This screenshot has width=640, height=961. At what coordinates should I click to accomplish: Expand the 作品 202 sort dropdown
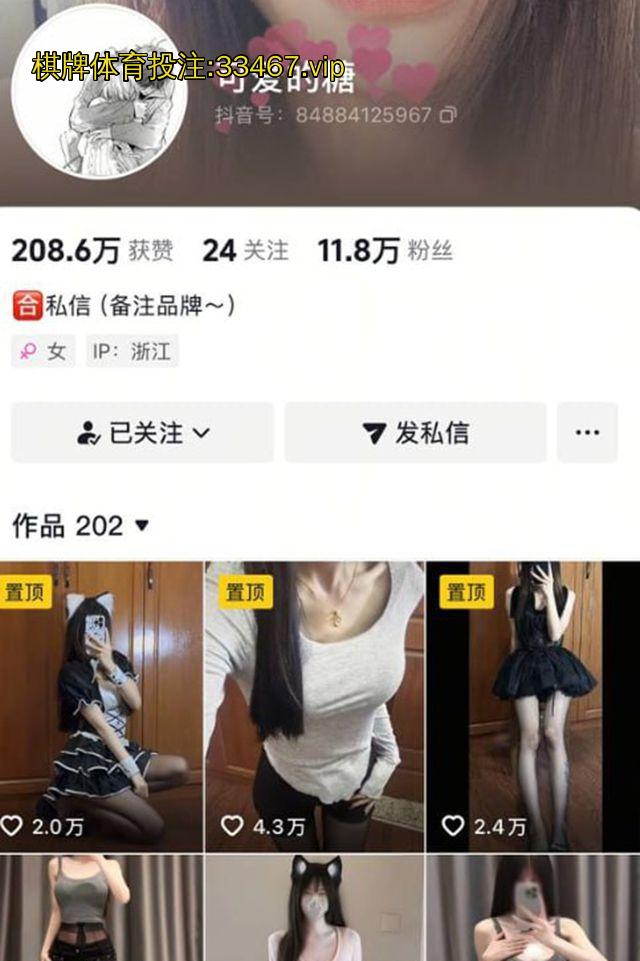tap(81, 525)
